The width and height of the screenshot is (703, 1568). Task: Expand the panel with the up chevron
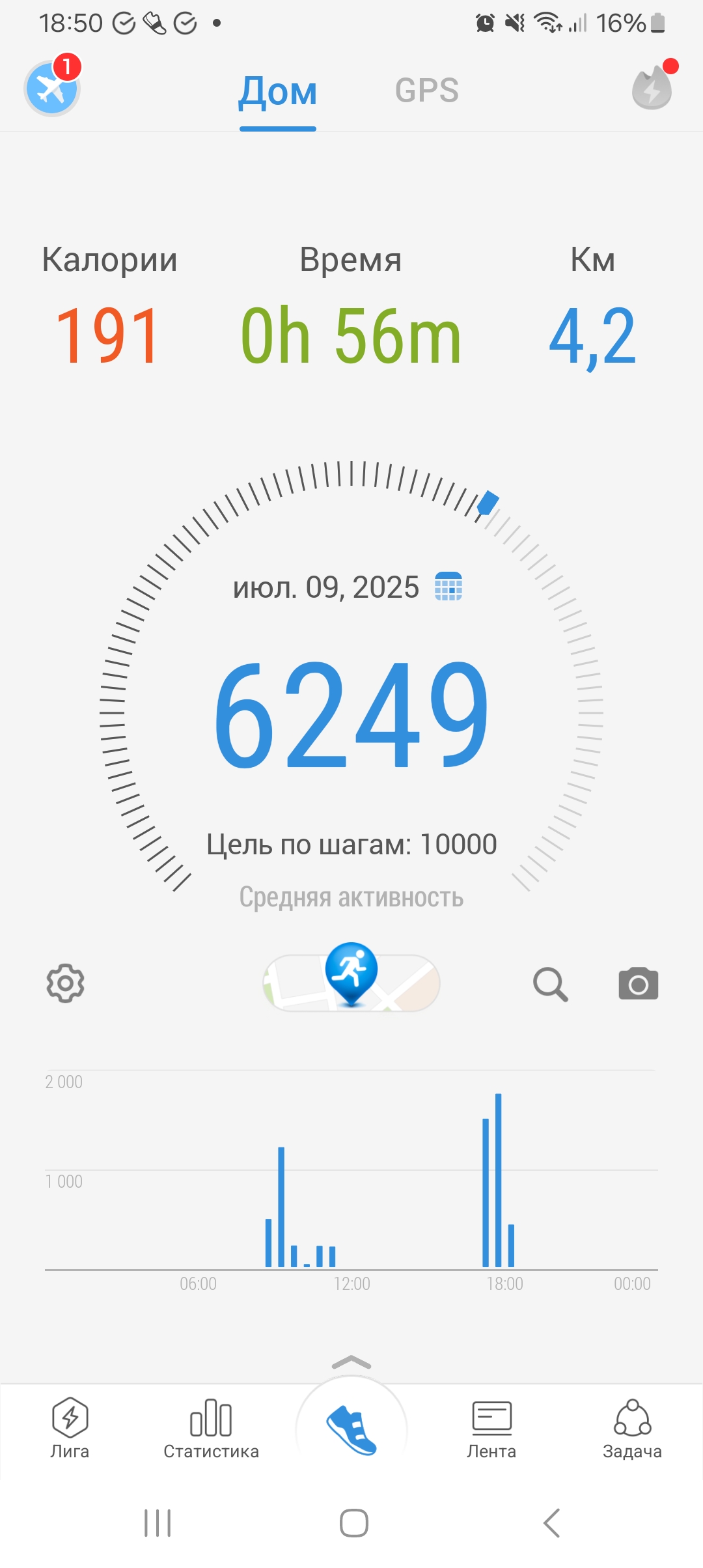pos(351,1361)
